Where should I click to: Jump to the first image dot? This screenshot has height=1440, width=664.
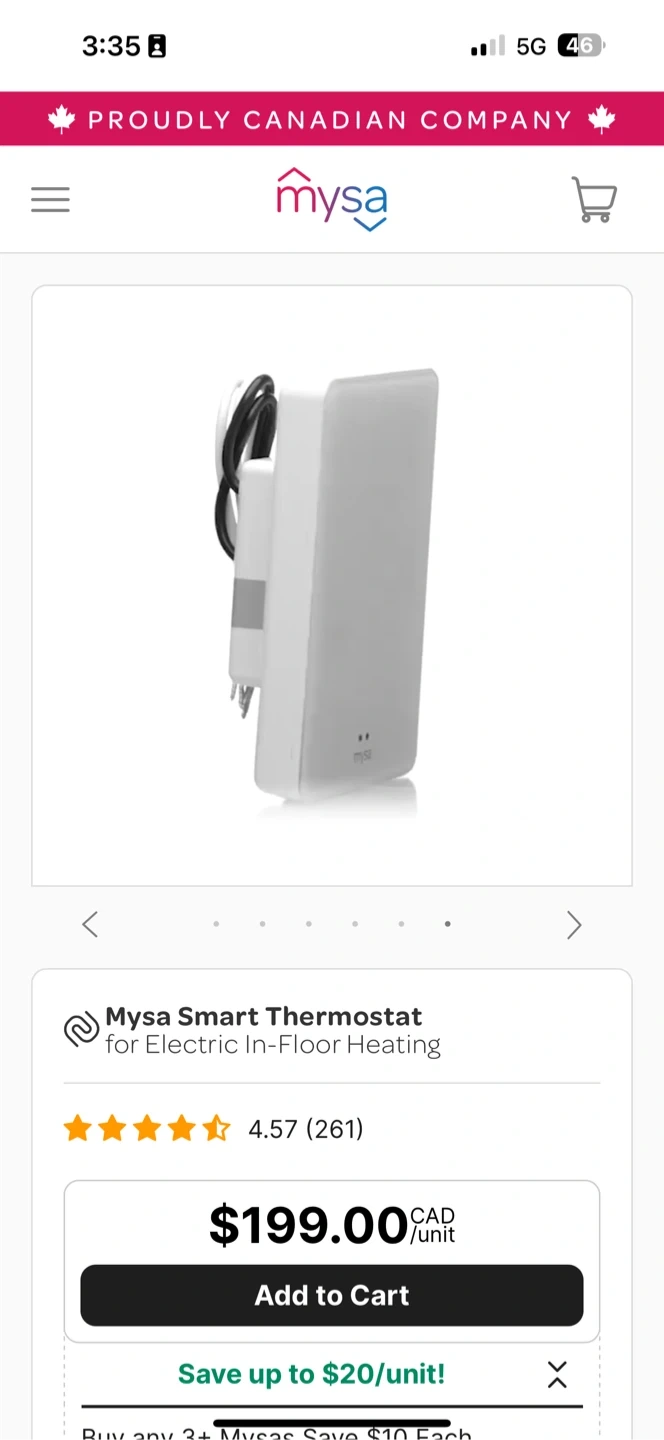click(x=216, y=924)
